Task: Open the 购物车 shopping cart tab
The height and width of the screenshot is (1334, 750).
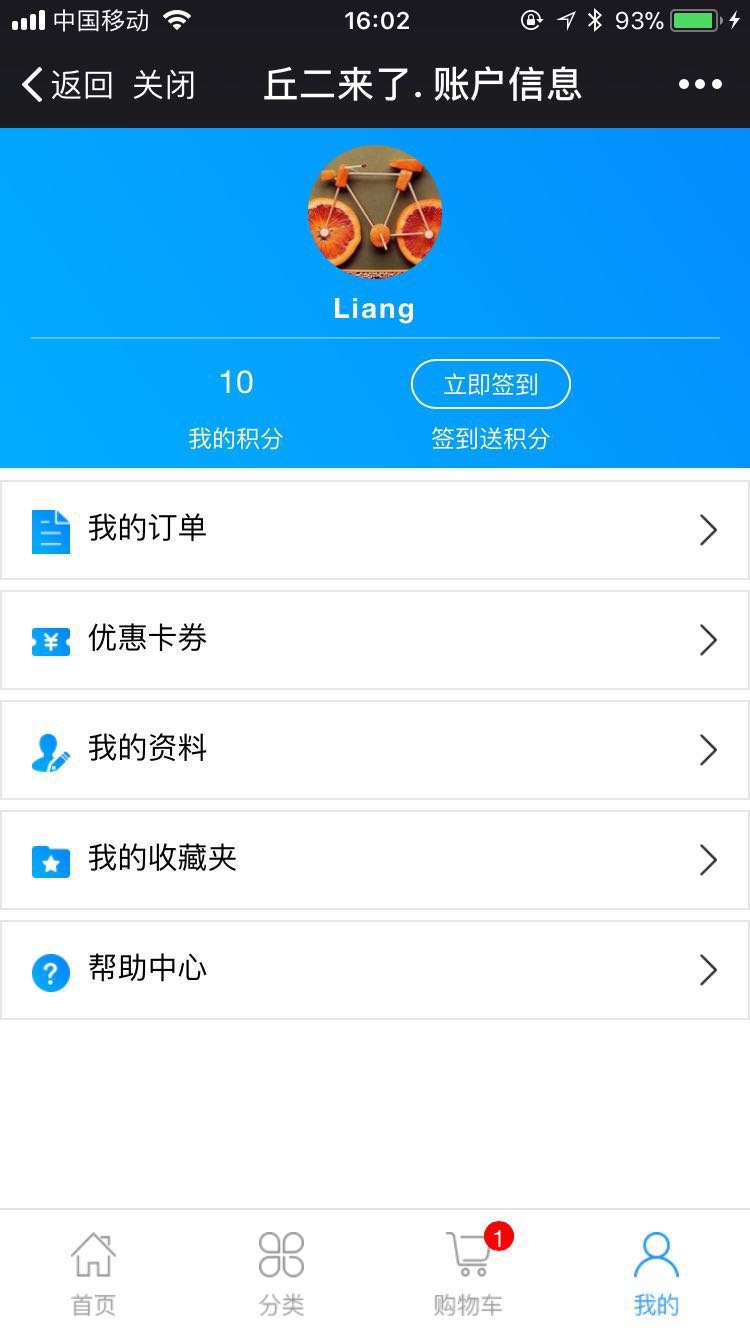Action: (468, 1272)
